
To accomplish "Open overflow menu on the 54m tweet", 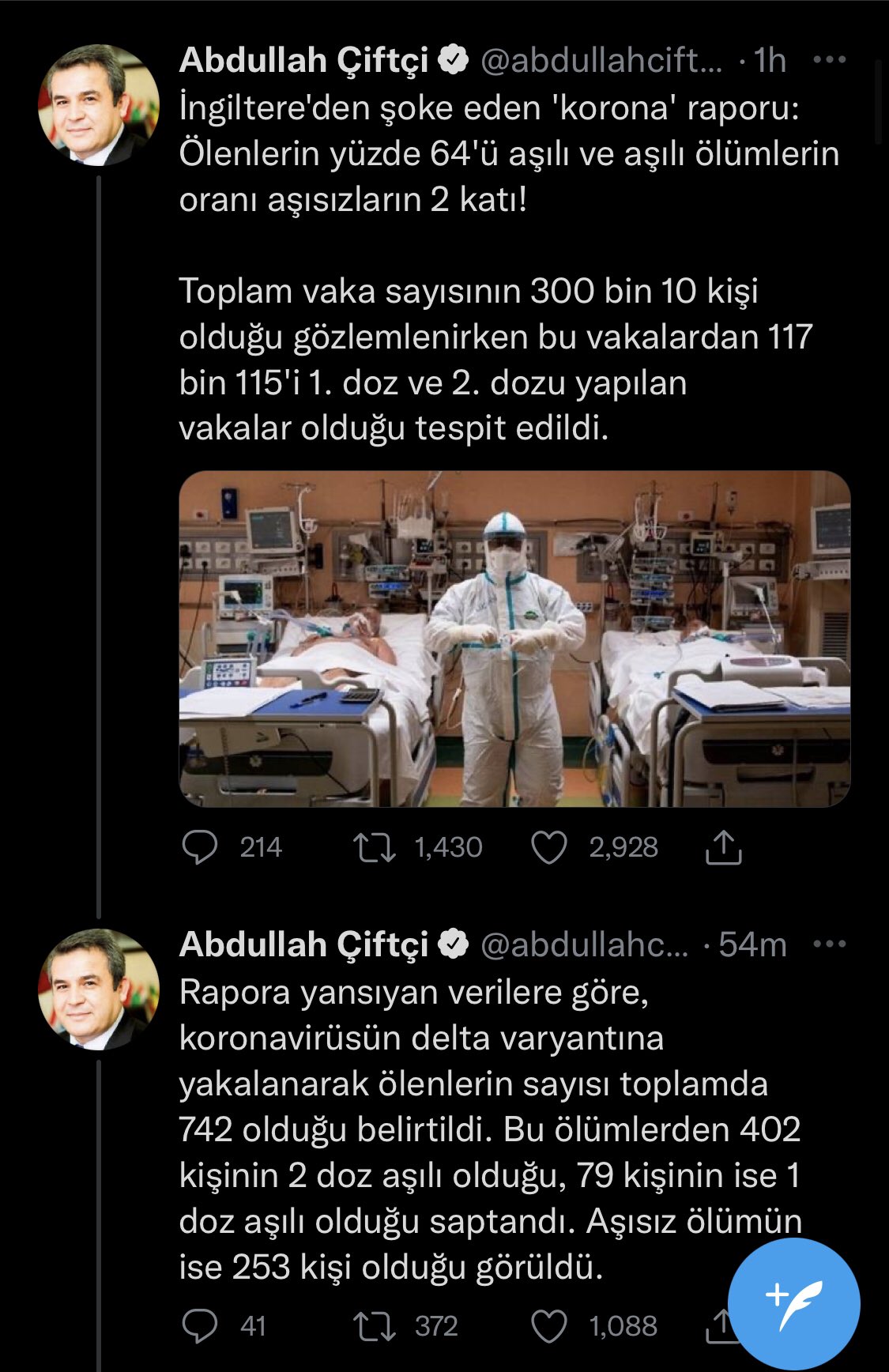I will [829, 944].
